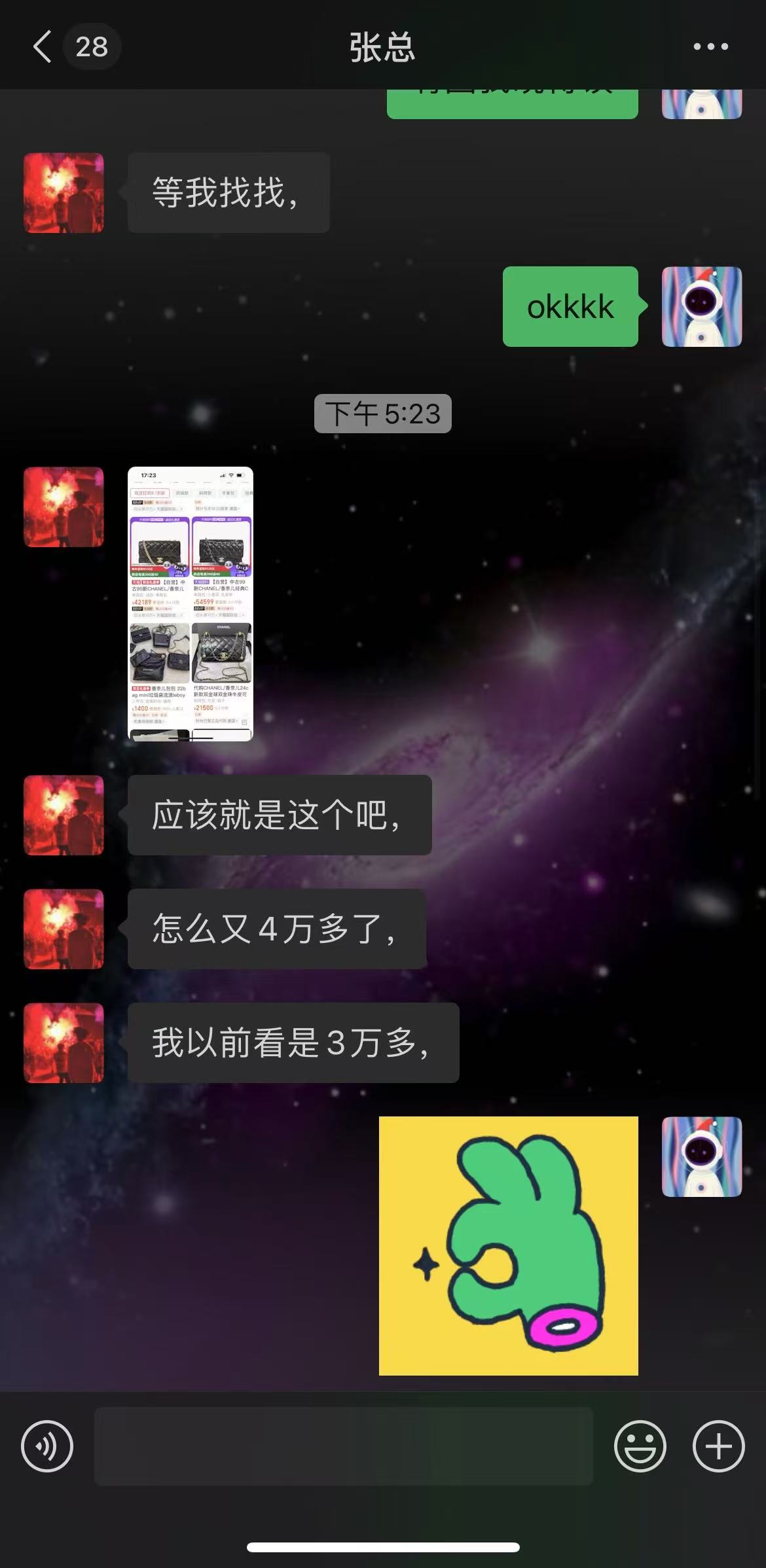
Task: Open the emoji sticker panel
Action: click(x=640, y=1446)
